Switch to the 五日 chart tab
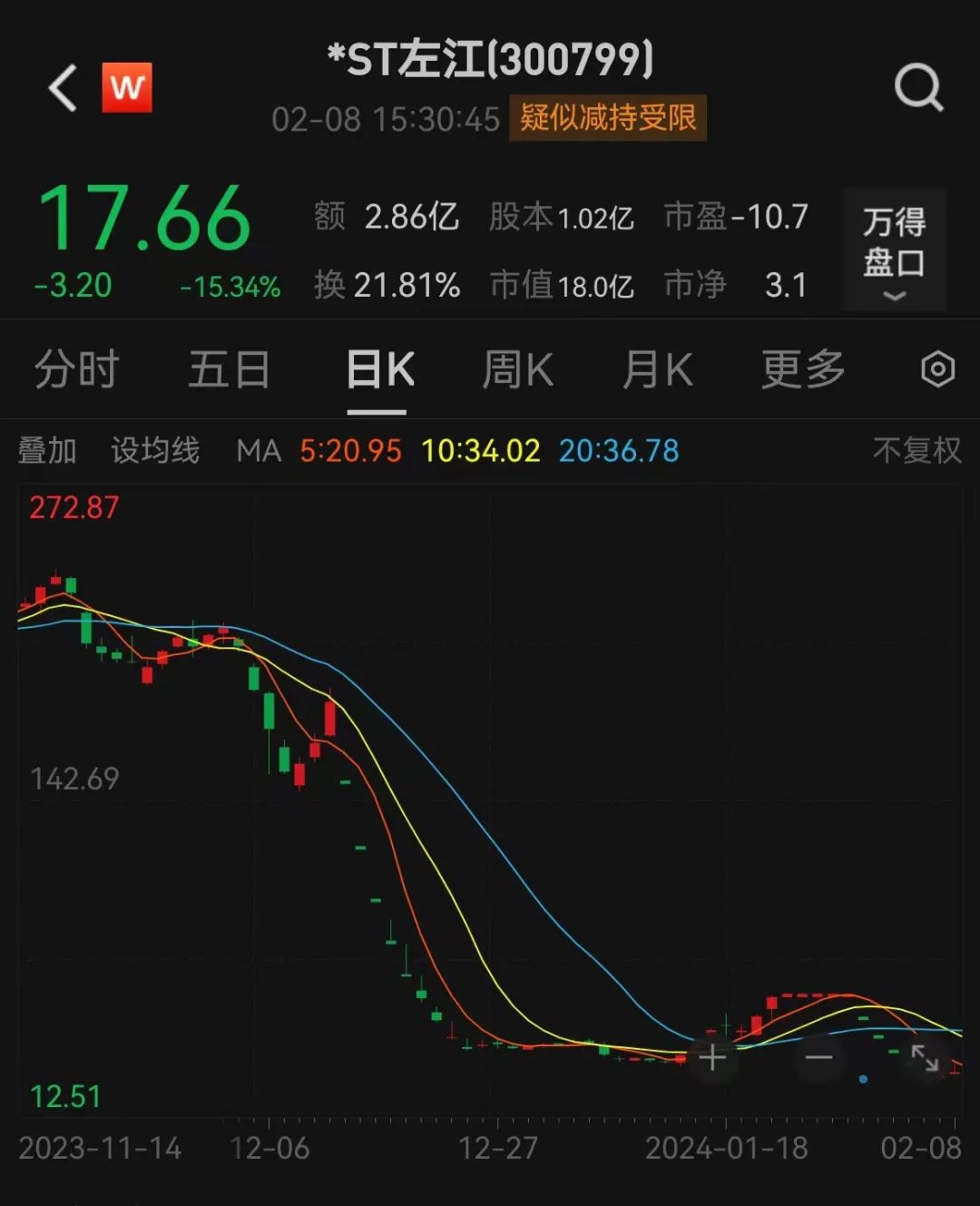980x1206 pixels. pos(229,370)
